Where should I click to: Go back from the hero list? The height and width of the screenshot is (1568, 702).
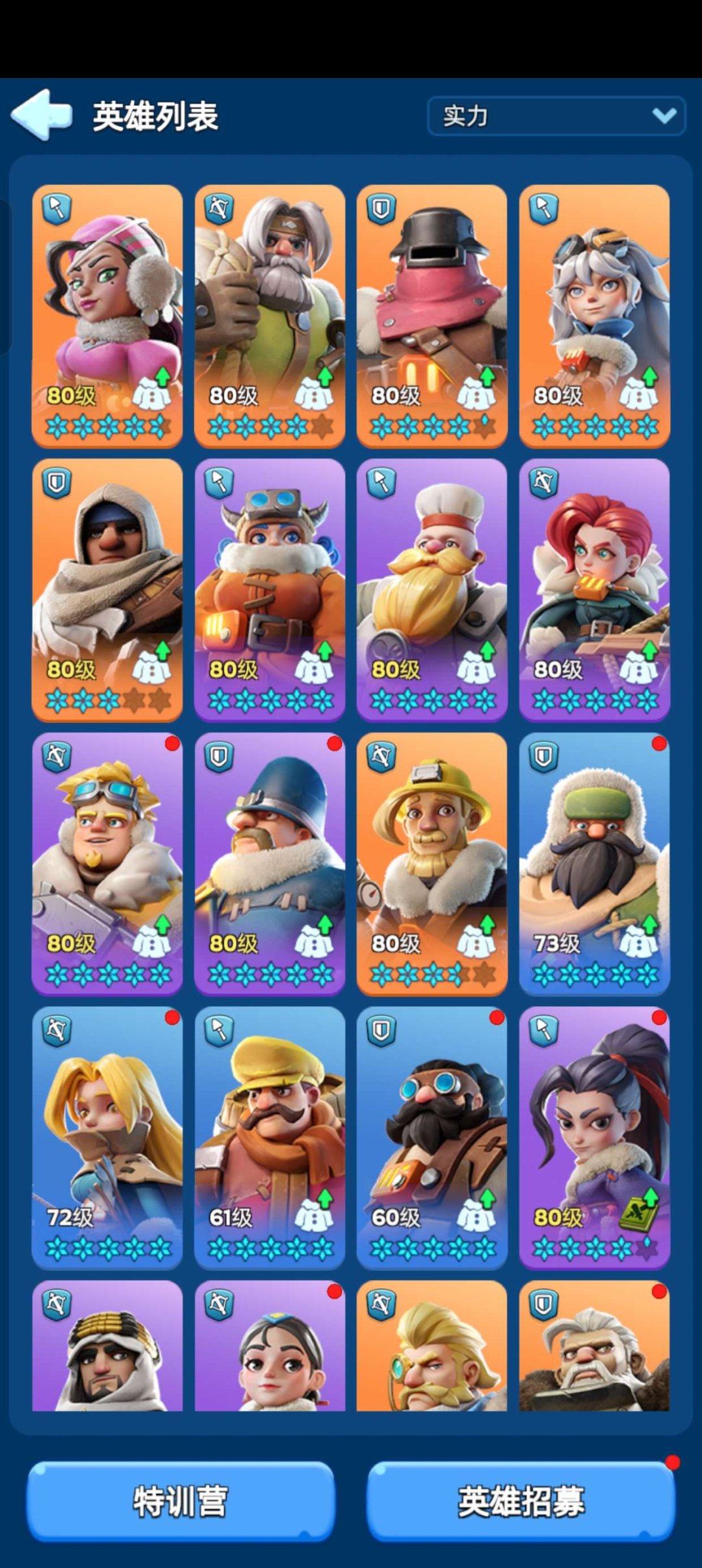pyautogui.click(x=41, y=115)
